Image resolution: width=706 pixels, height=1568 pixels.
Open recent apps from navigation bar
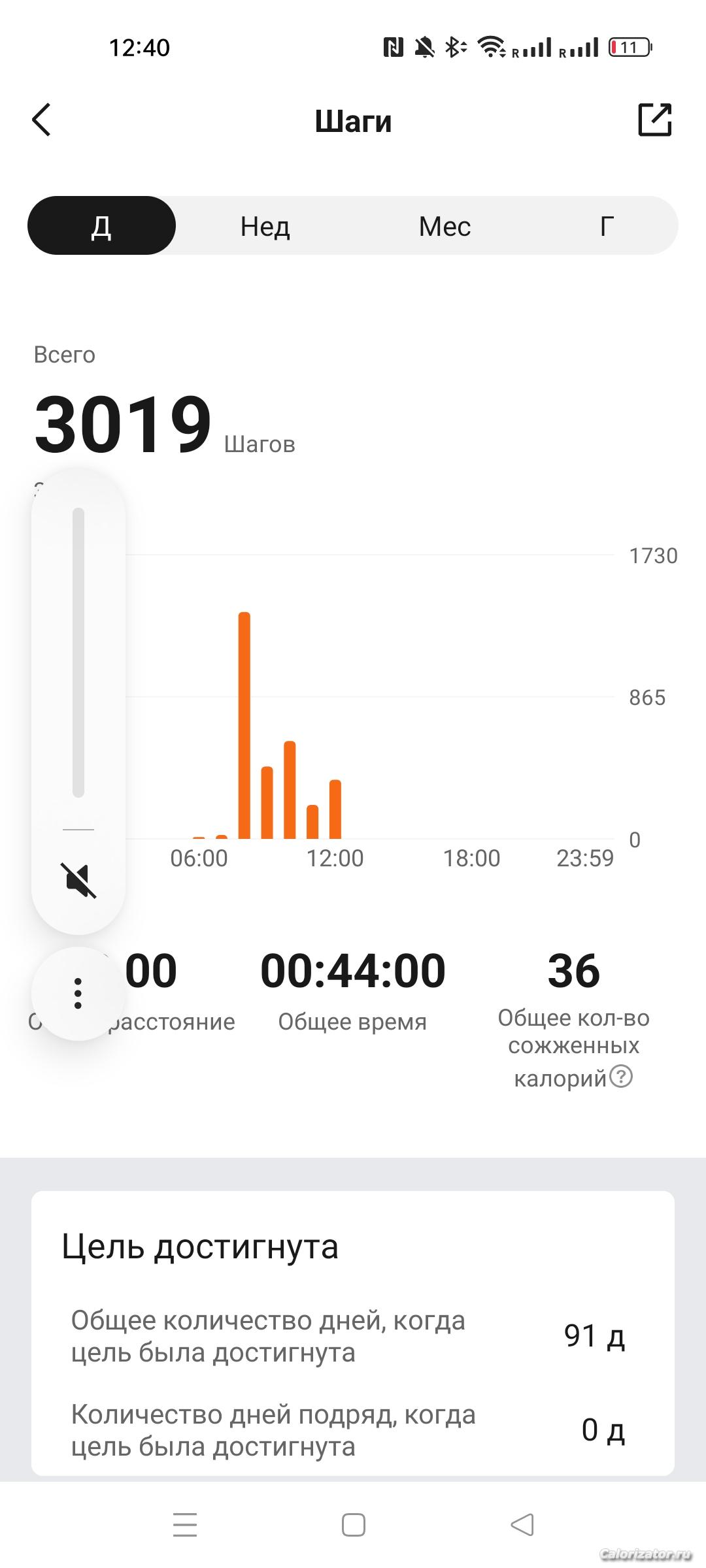click(185, 1525)
